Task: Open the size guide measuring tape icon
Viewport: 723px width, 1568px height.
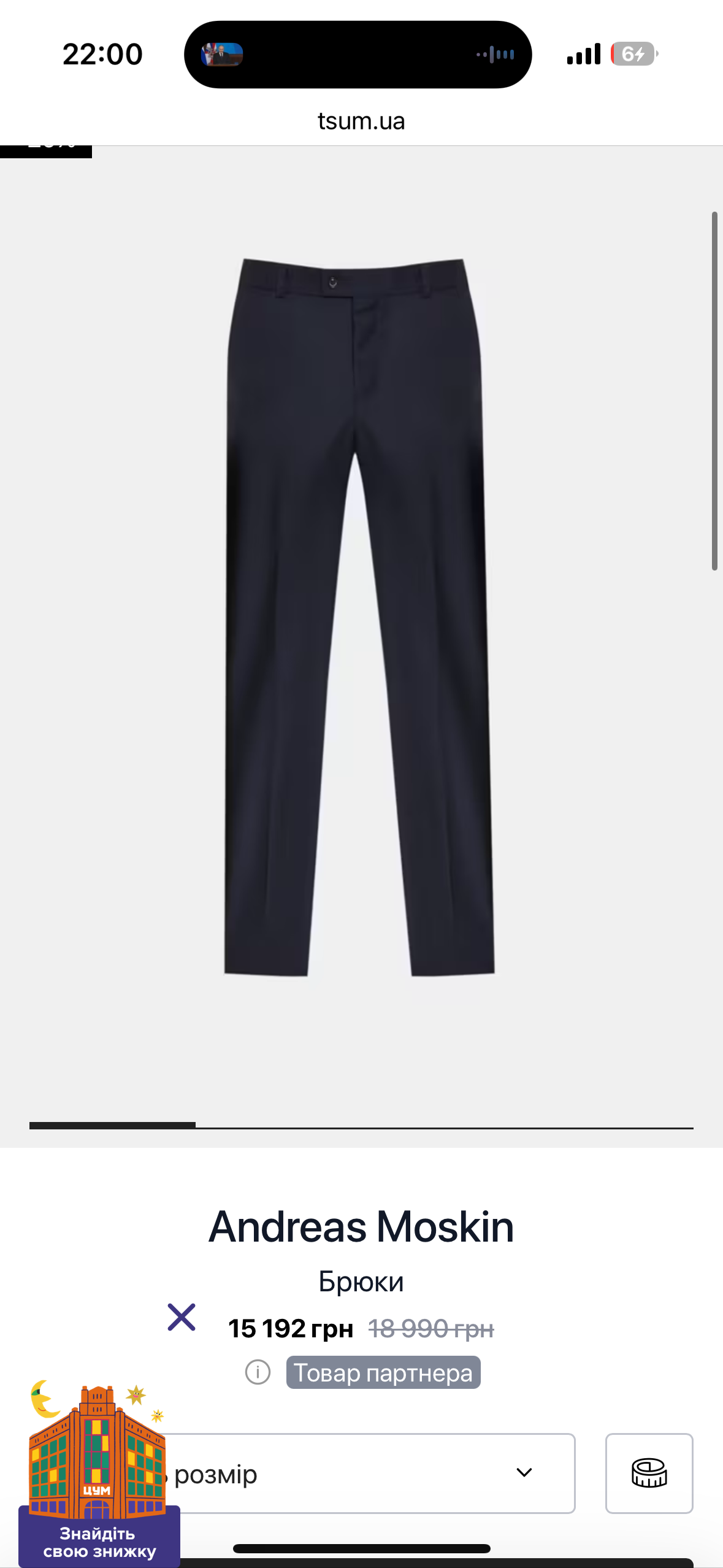Action: [x=649, y=1473]
